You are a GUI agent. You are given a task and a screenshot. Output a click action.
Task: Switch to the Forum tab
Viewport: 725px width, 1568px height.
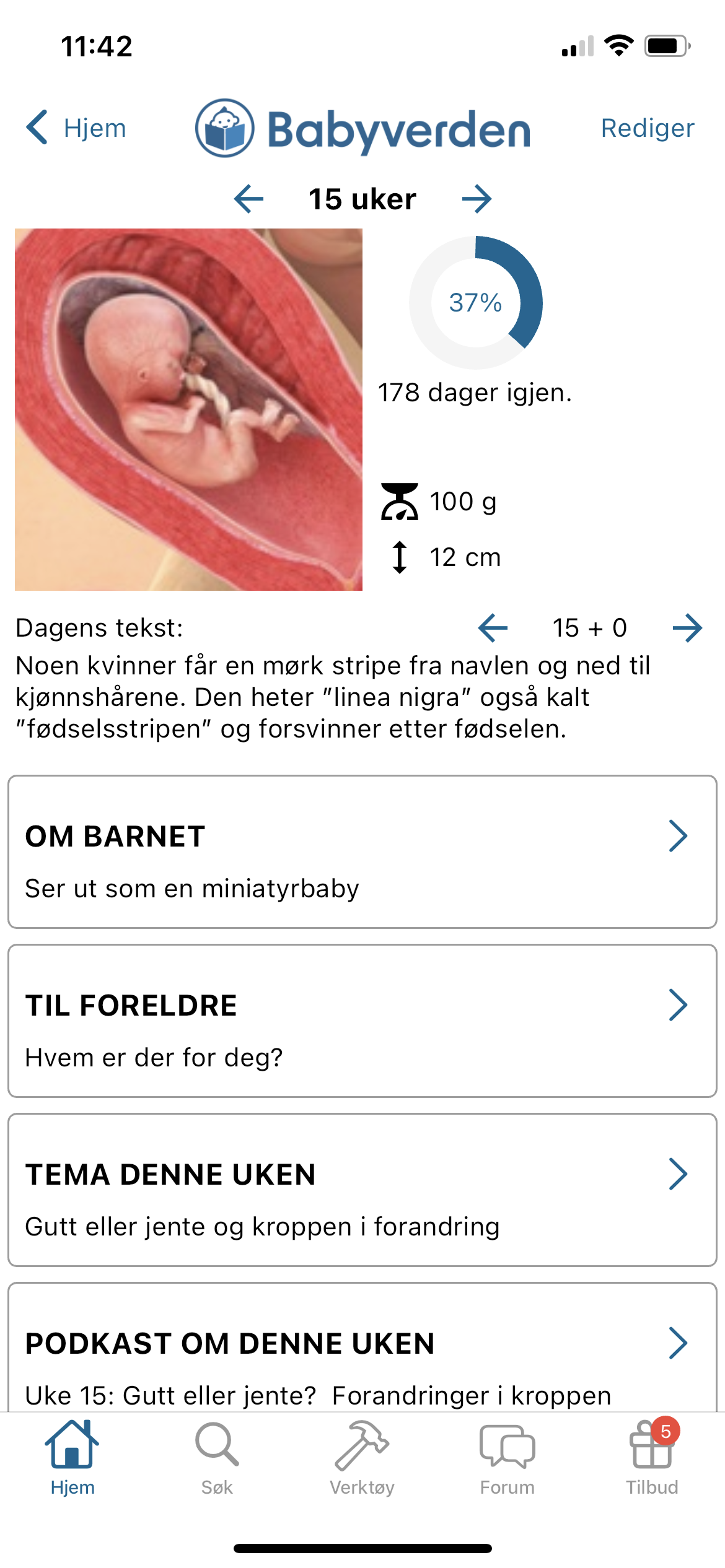pos(507,1458)
